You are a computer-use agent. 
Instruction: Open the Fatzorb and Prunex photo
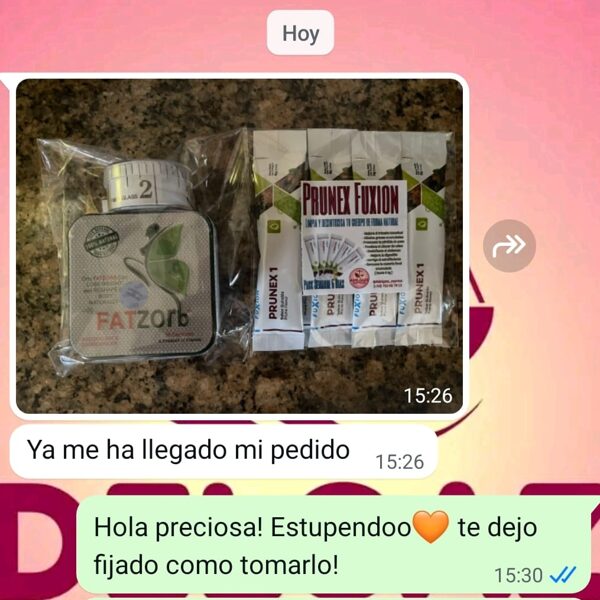coord(240,246)
